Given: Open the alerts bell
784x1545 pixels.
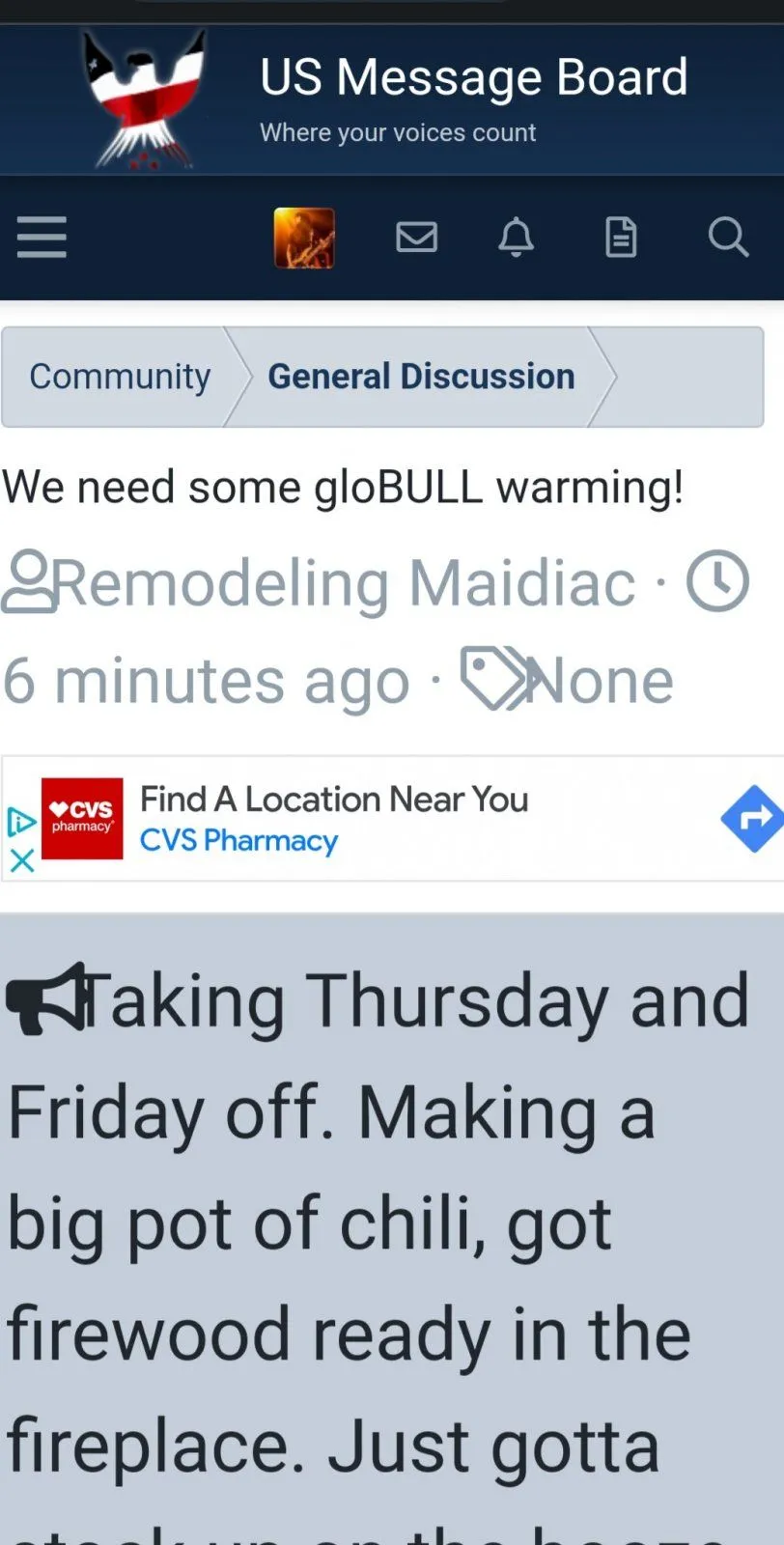Looking at the screenshot, I should coord(517,238).
